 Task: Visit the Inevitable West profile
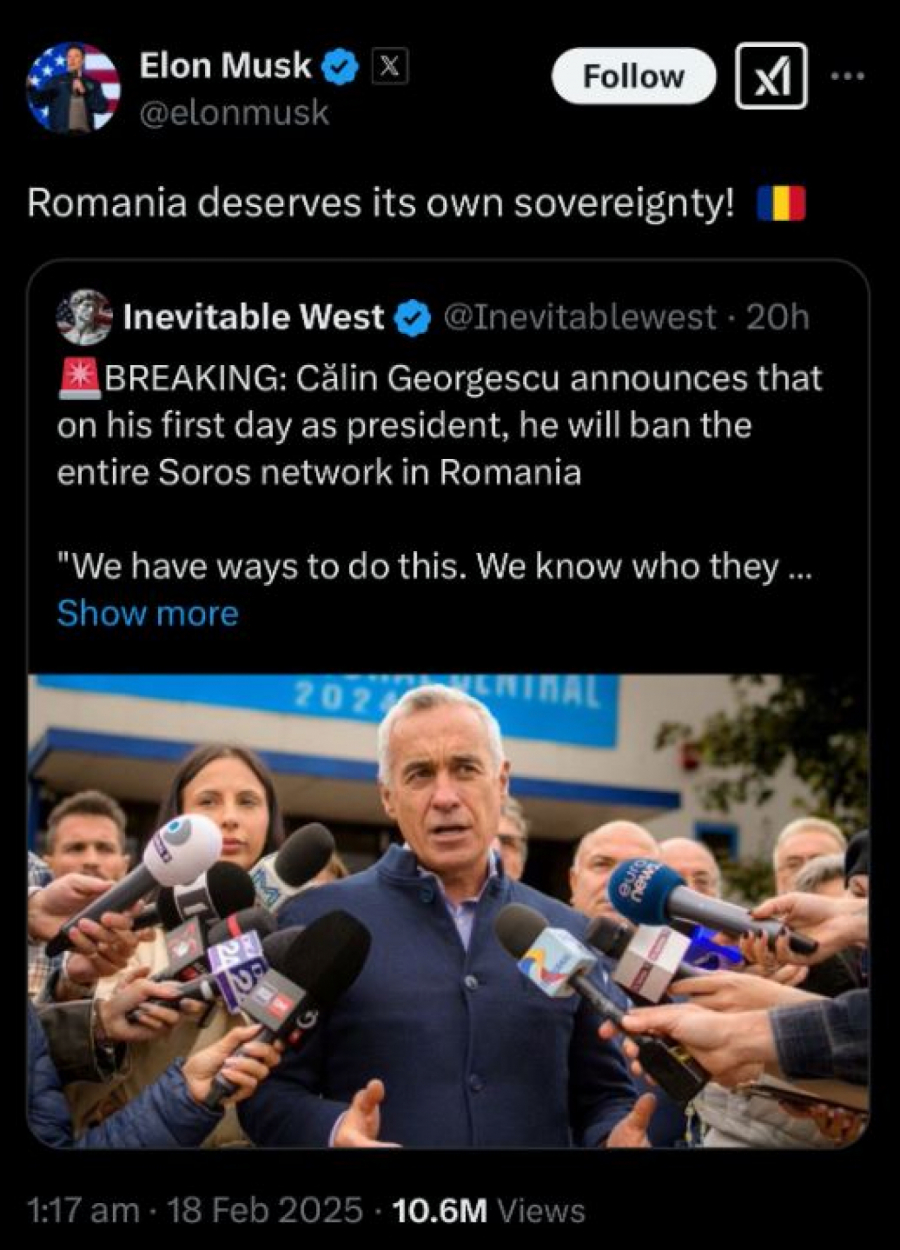pyautogui.click(x=253, y=317)
